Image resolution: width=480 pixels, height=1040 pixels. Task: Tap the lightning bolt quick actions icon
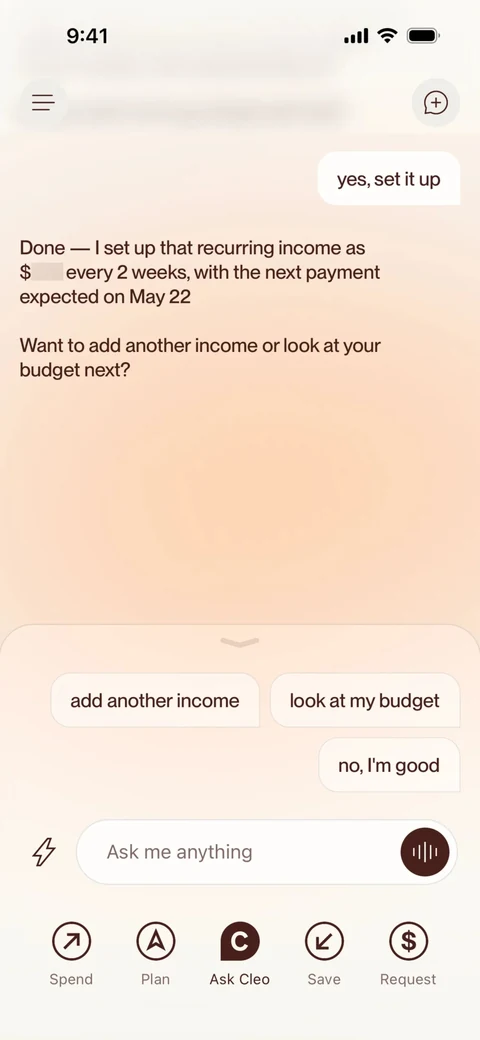(44, 852)
